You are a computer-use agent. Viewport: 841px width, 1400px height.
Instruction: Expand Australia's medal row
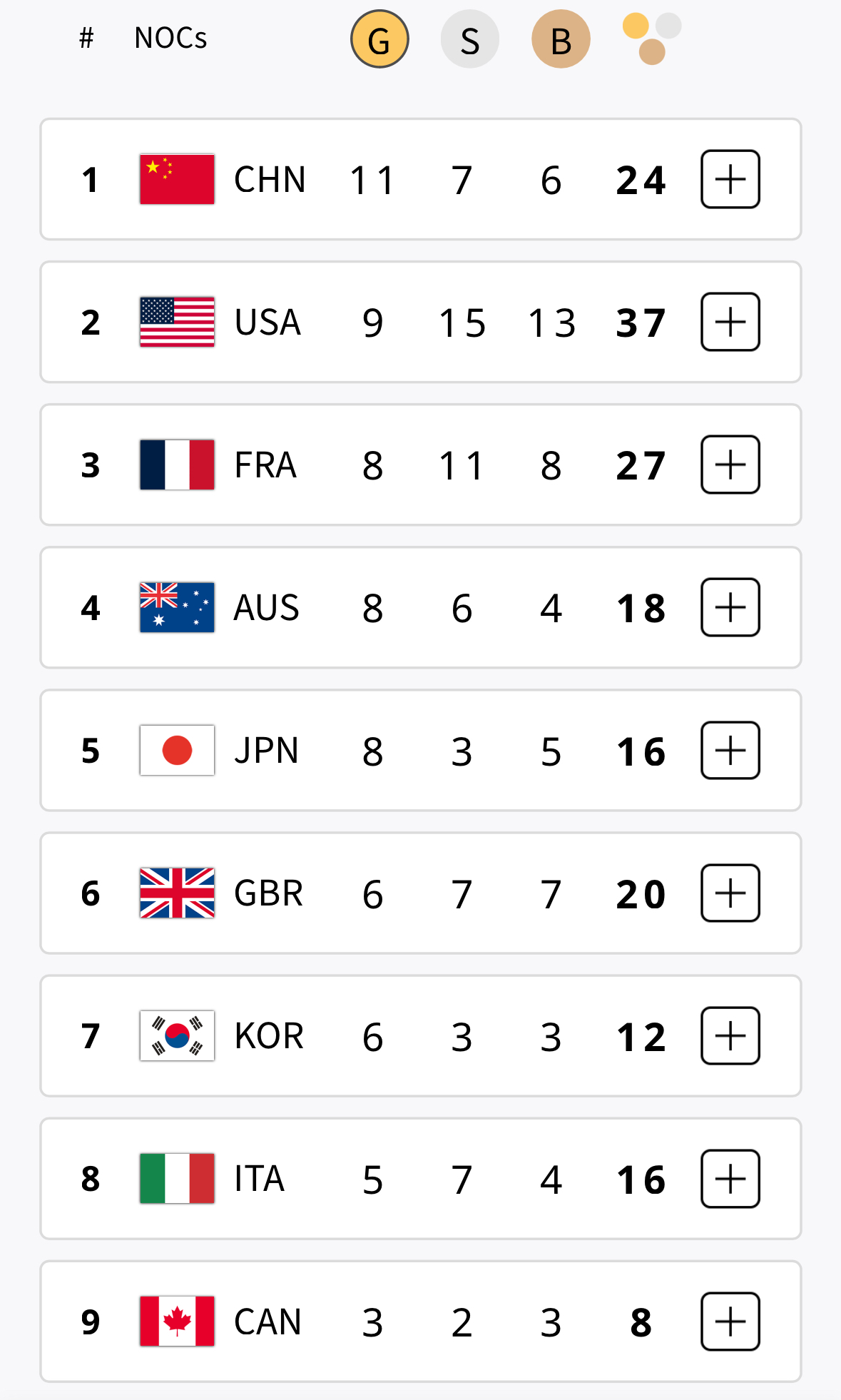tap(730, 607)
